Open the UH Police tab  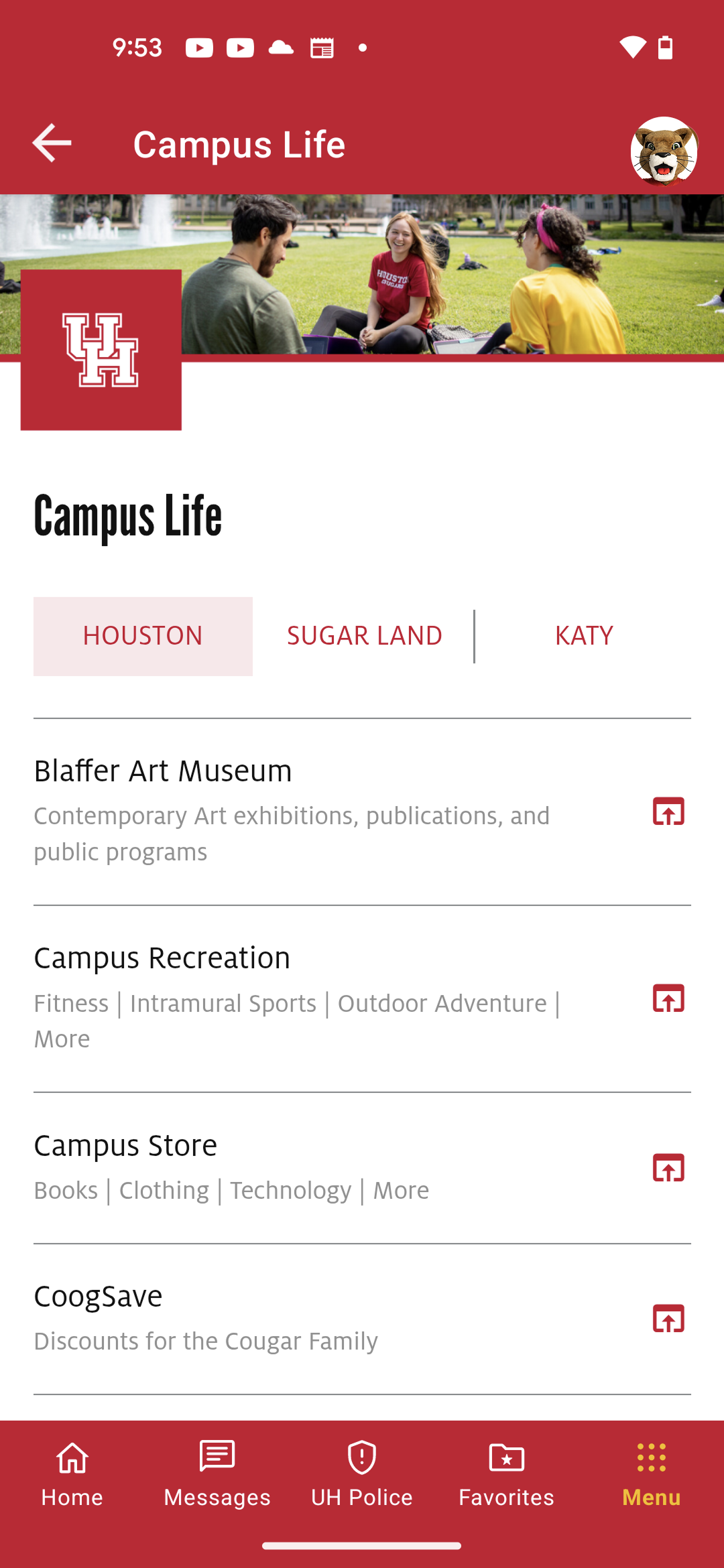coord(362,1474)
